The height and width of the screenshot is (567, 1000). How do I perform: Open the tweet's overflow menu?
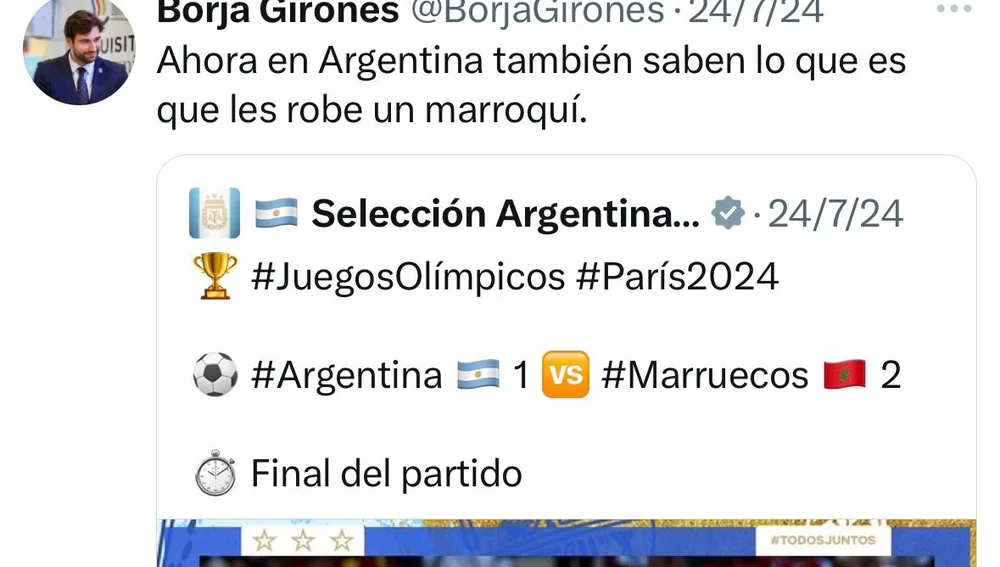(x=951, y=9)
